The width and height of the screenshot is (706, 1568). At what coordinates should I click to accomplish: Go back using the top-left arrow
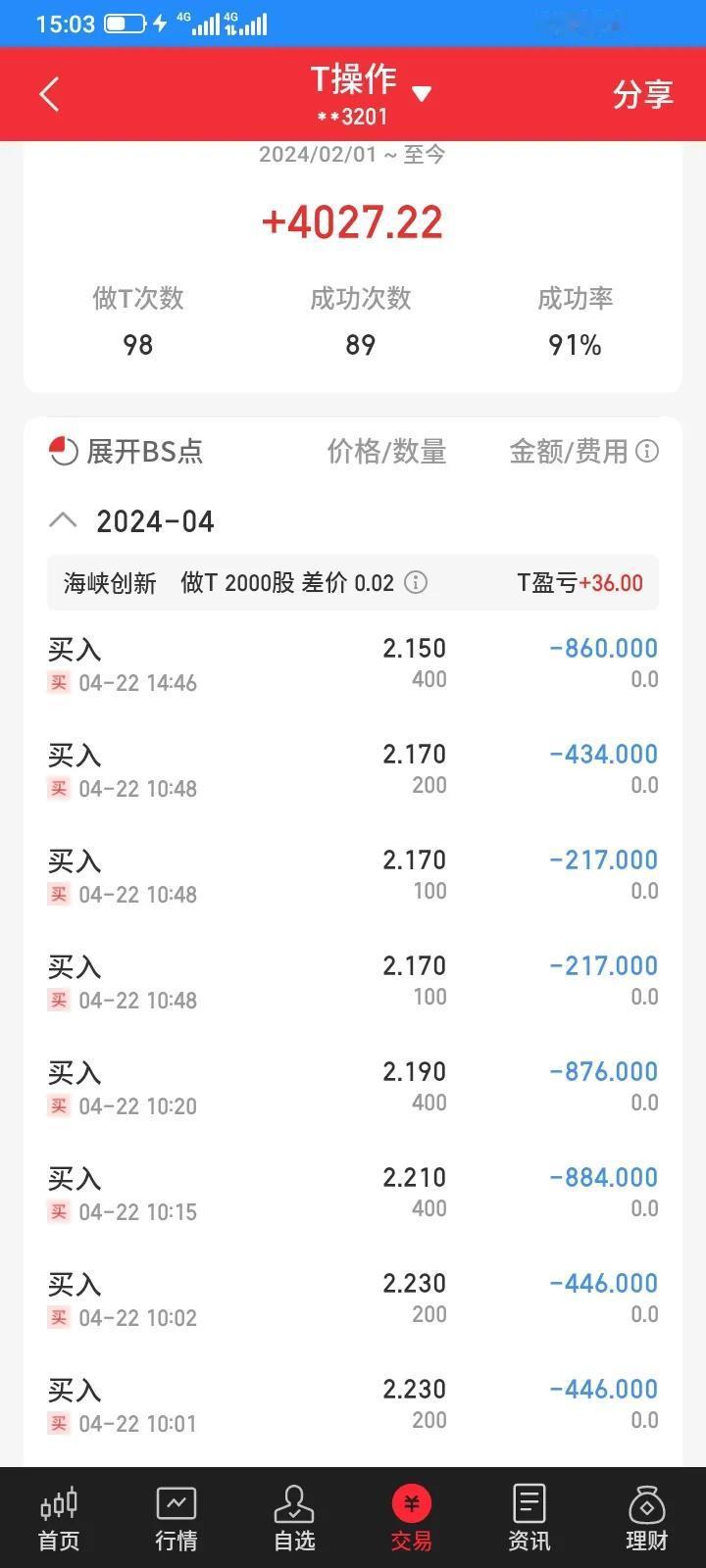tap(49, 94)
